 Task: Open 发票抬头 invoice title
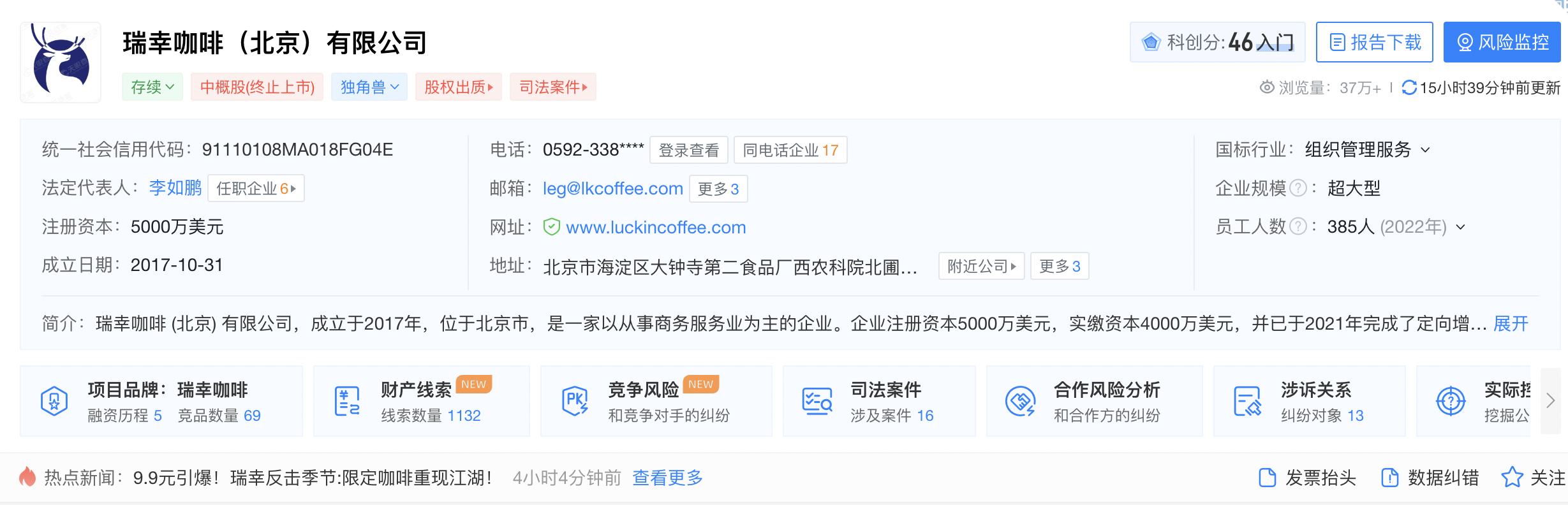click(1308, 478)
